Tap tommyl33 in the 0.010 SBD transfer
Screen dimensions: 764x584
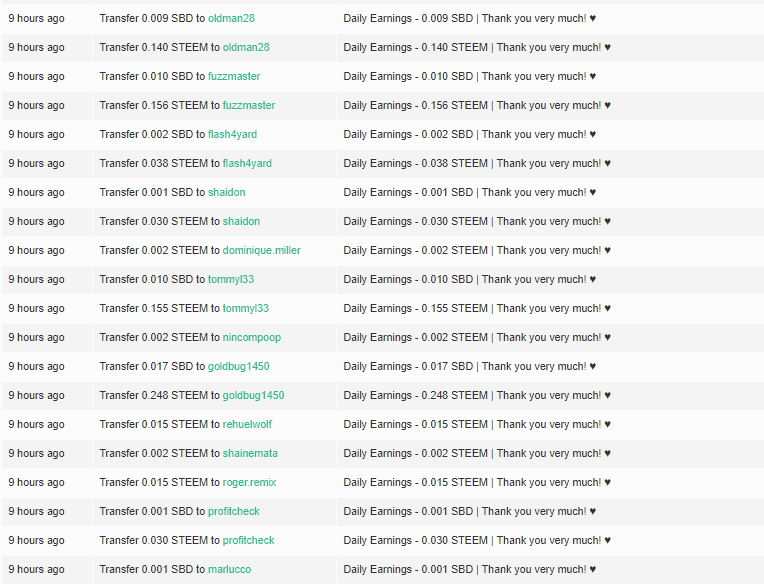229,279
